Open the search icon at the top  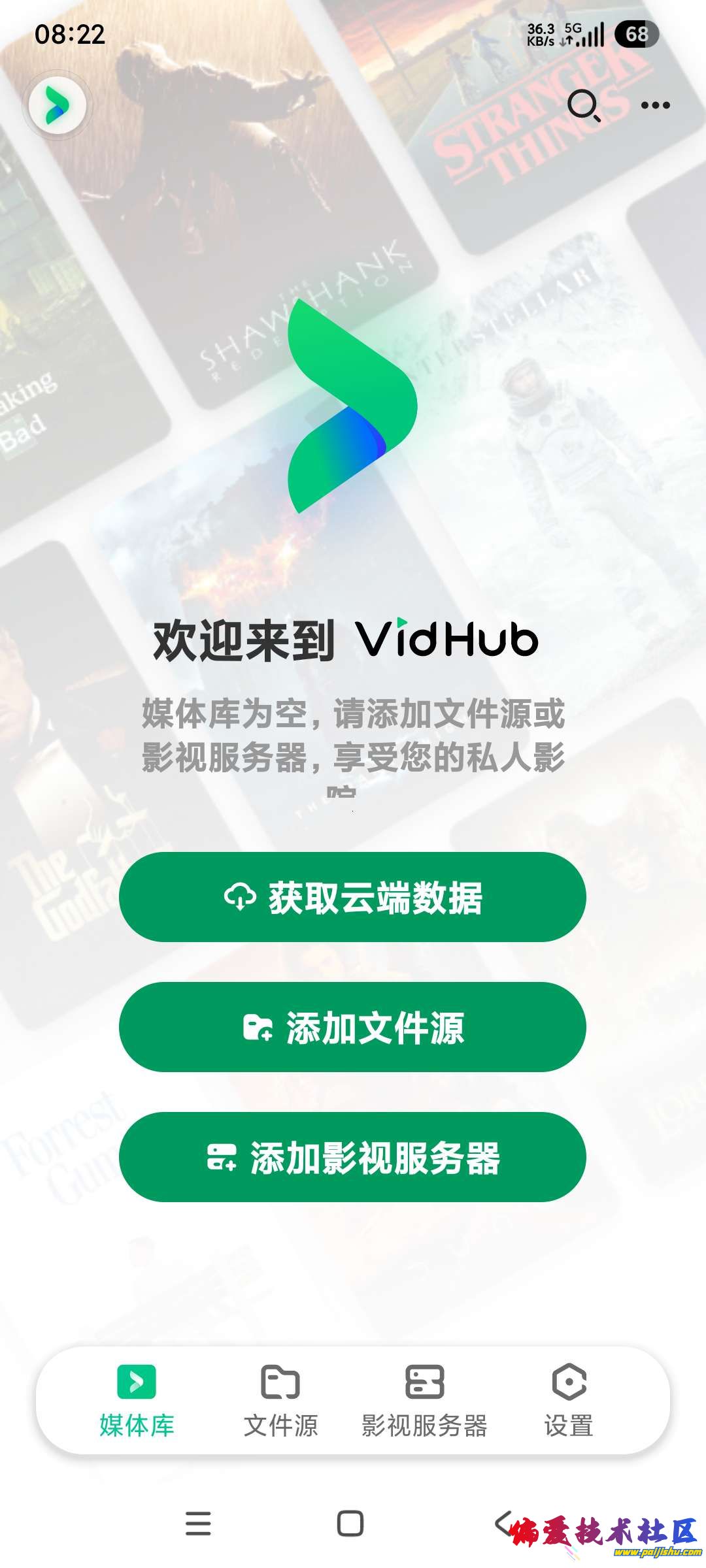(583, 105)
